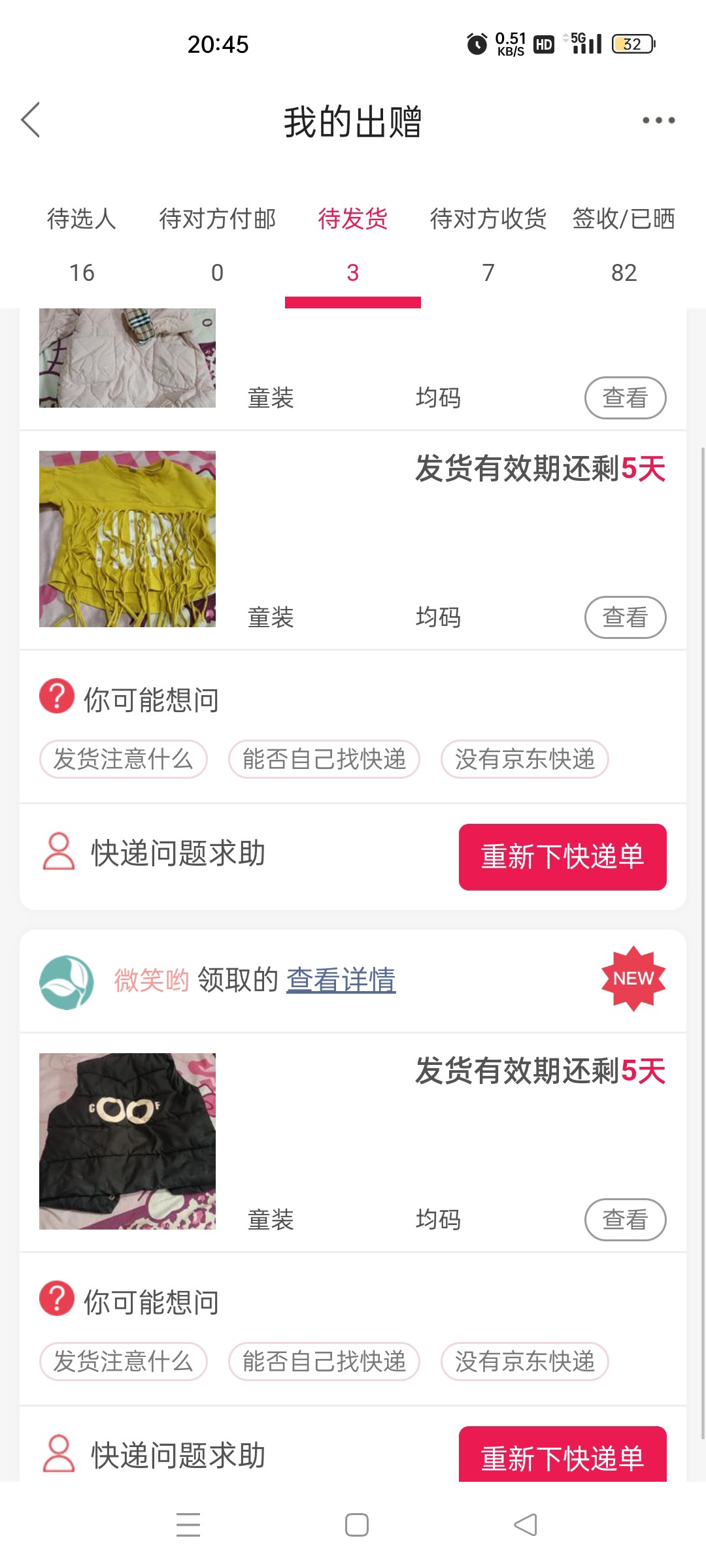Tap 重新下快递单 under the black vest
This screenshot has width=706, height=1568.
[562, 1457]
